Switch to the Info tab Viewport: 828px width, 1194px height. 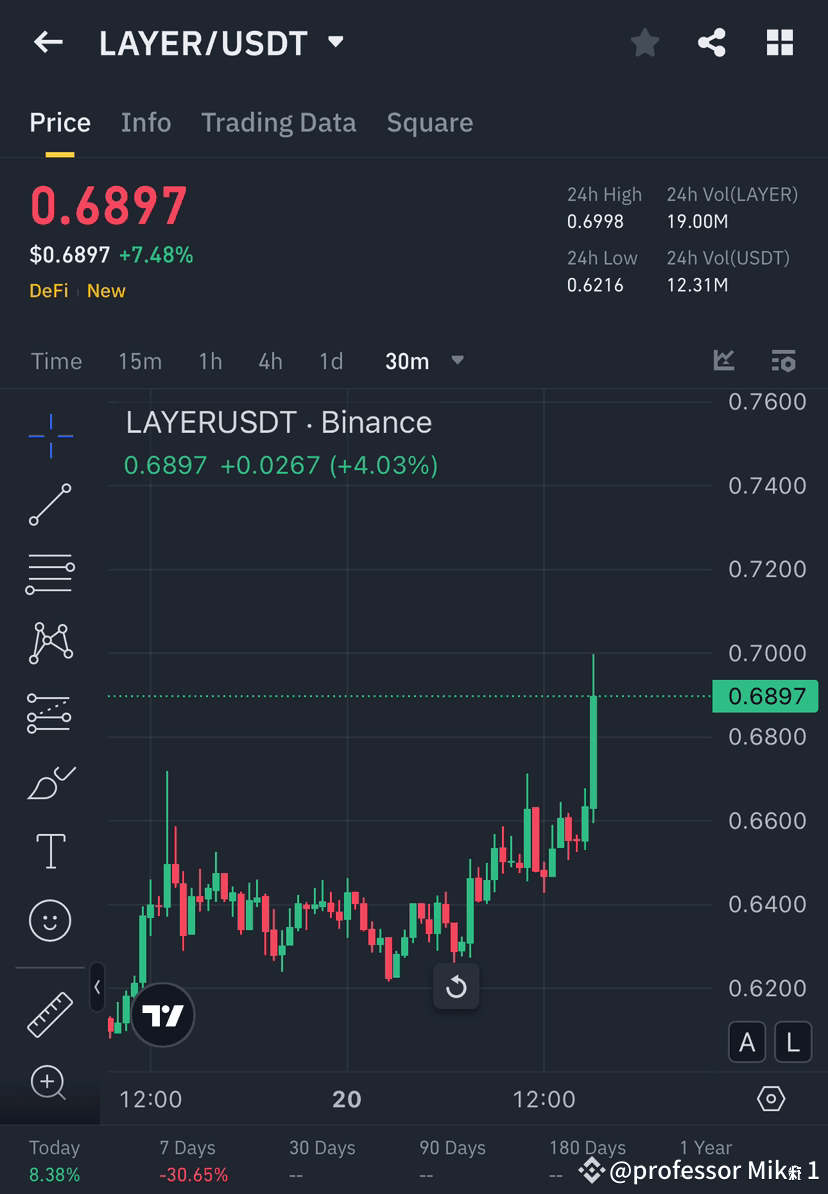click(146, 122)
